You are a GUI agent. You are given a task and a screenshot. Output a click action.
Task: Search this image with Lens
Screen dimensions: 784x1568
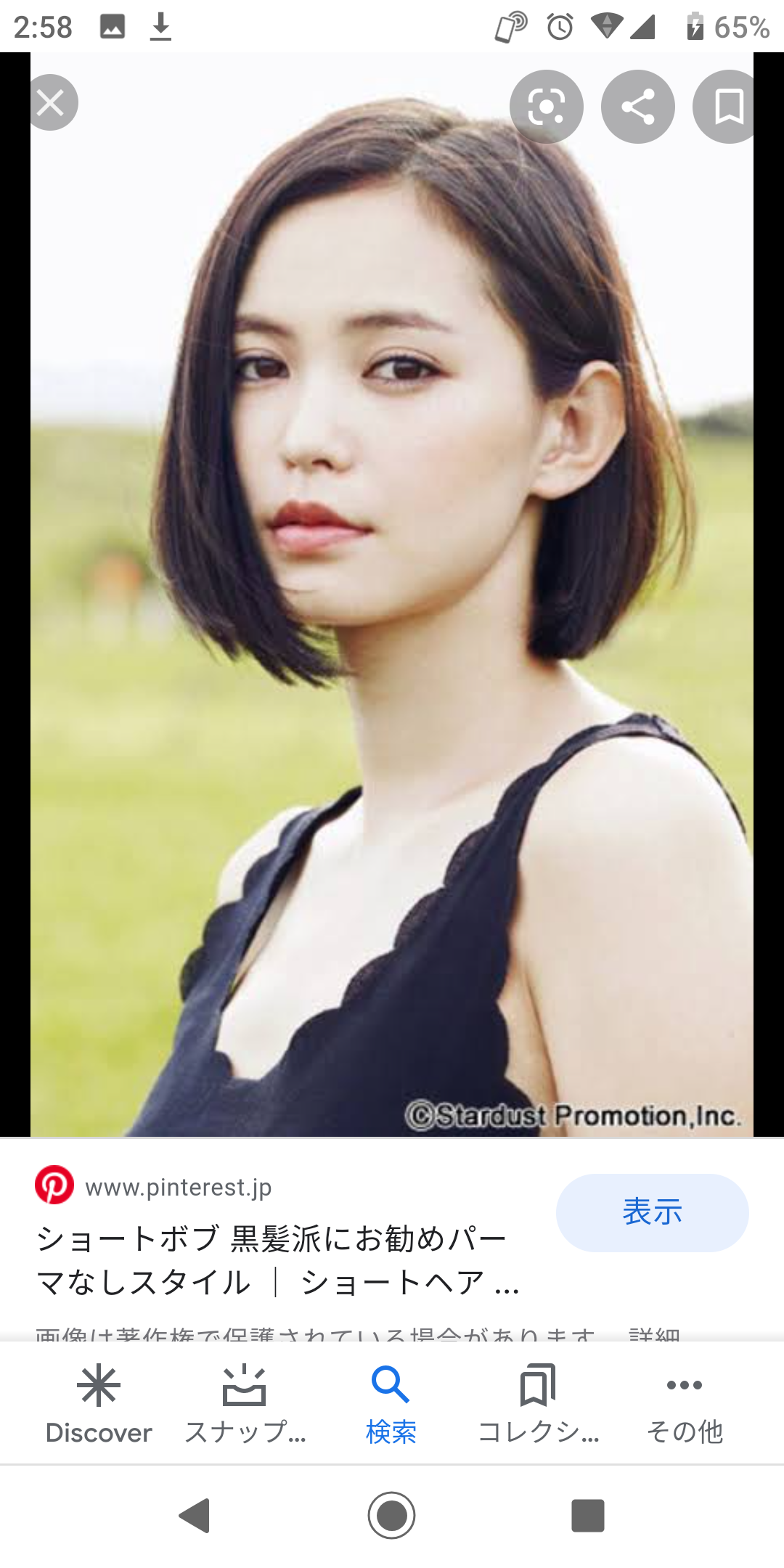point(546,107)
